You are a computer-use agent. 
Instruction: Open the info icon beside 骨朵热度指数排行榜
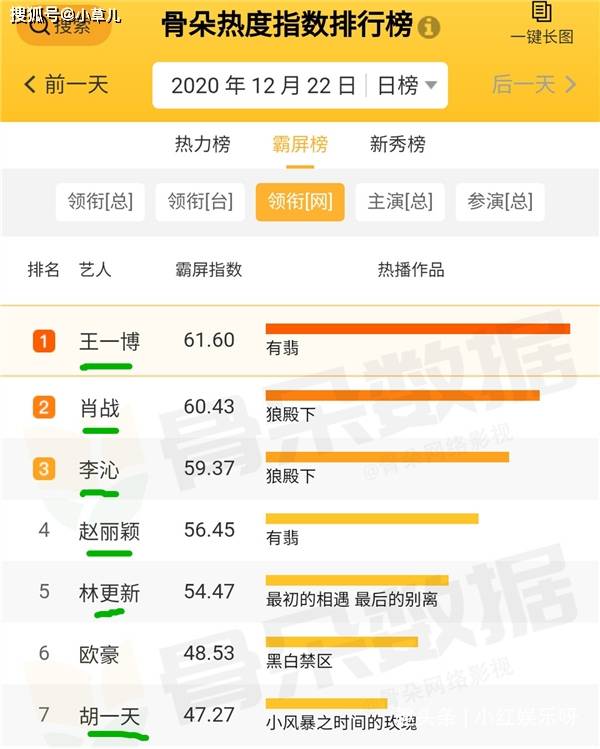[x=429, y=27]
